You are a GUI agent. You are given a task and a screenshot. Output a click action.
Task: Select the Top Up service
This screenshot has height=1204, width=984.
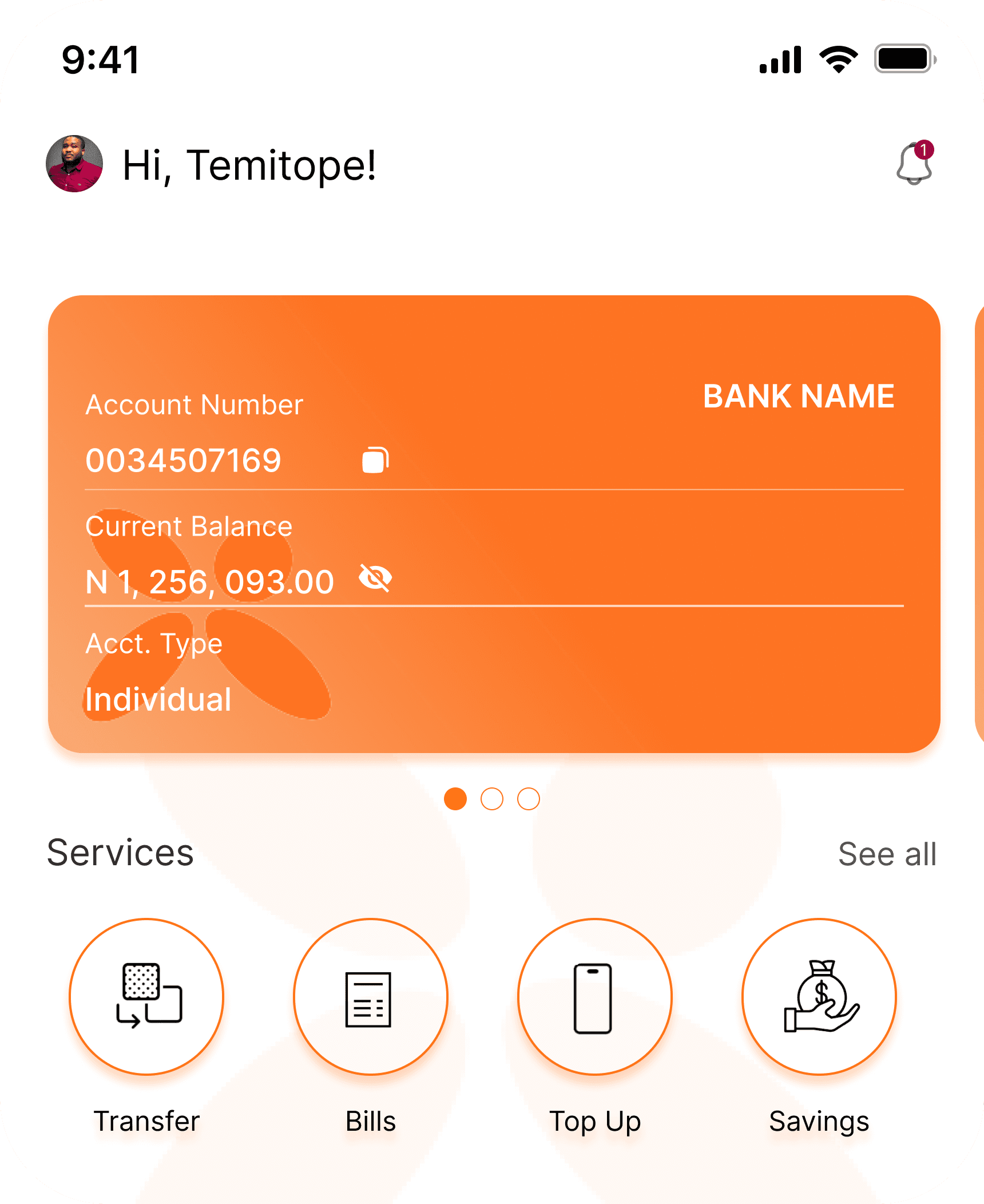pos(595,997)
